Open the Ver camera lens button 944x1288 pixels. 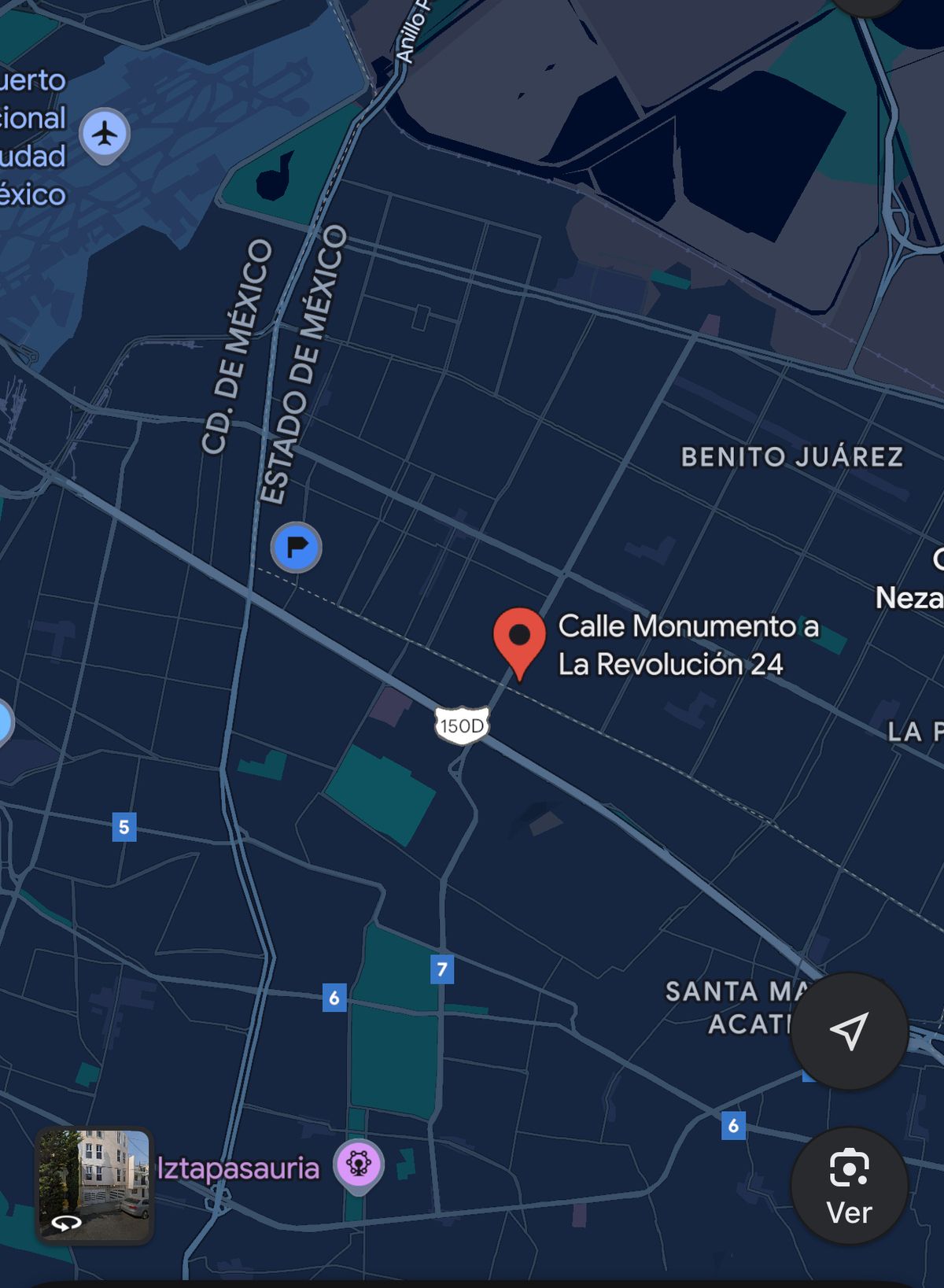pyautogui.click(x=849, y=1186)
